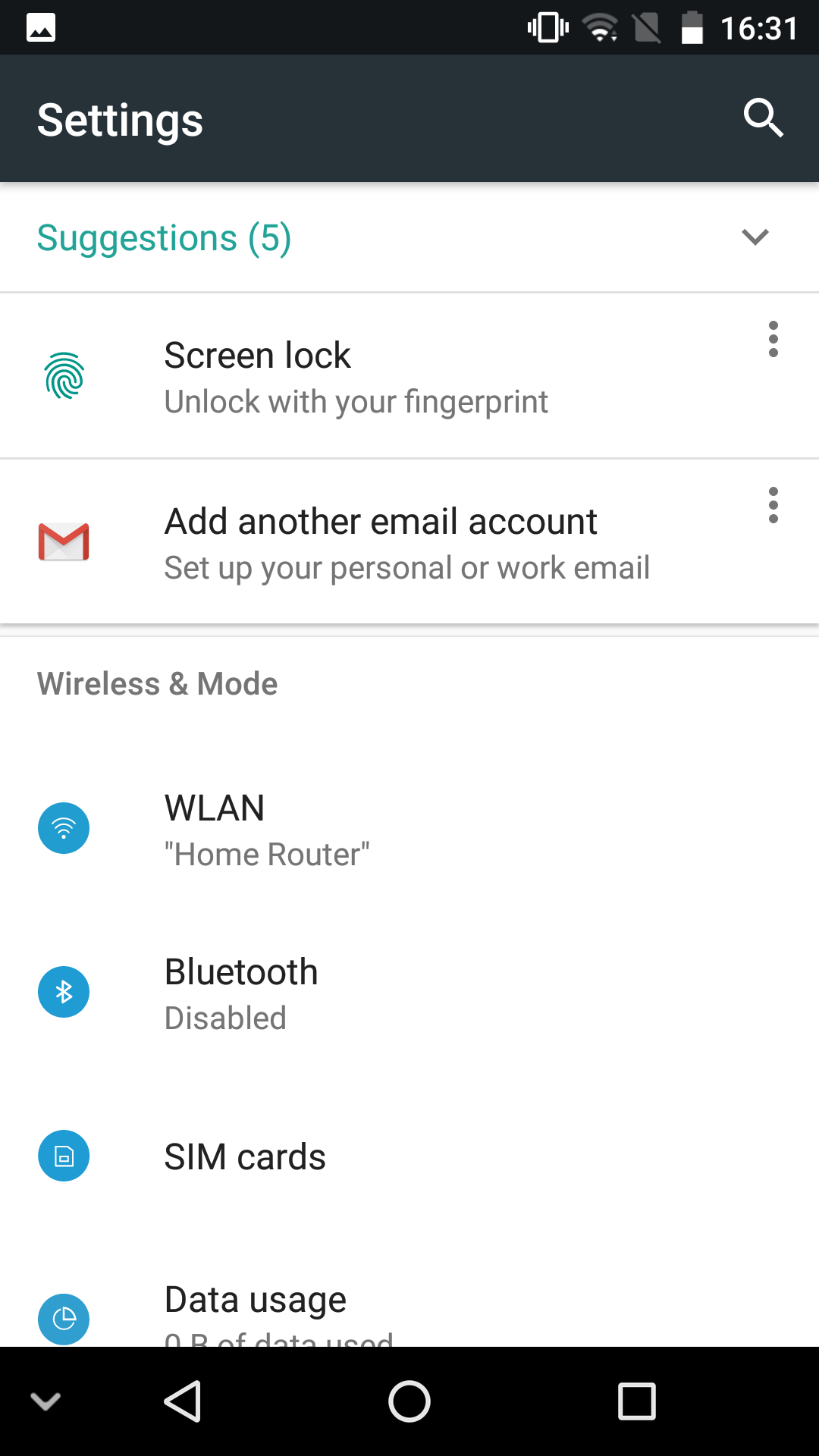Collapse the Suggestions section chevron

click(755, 237)
